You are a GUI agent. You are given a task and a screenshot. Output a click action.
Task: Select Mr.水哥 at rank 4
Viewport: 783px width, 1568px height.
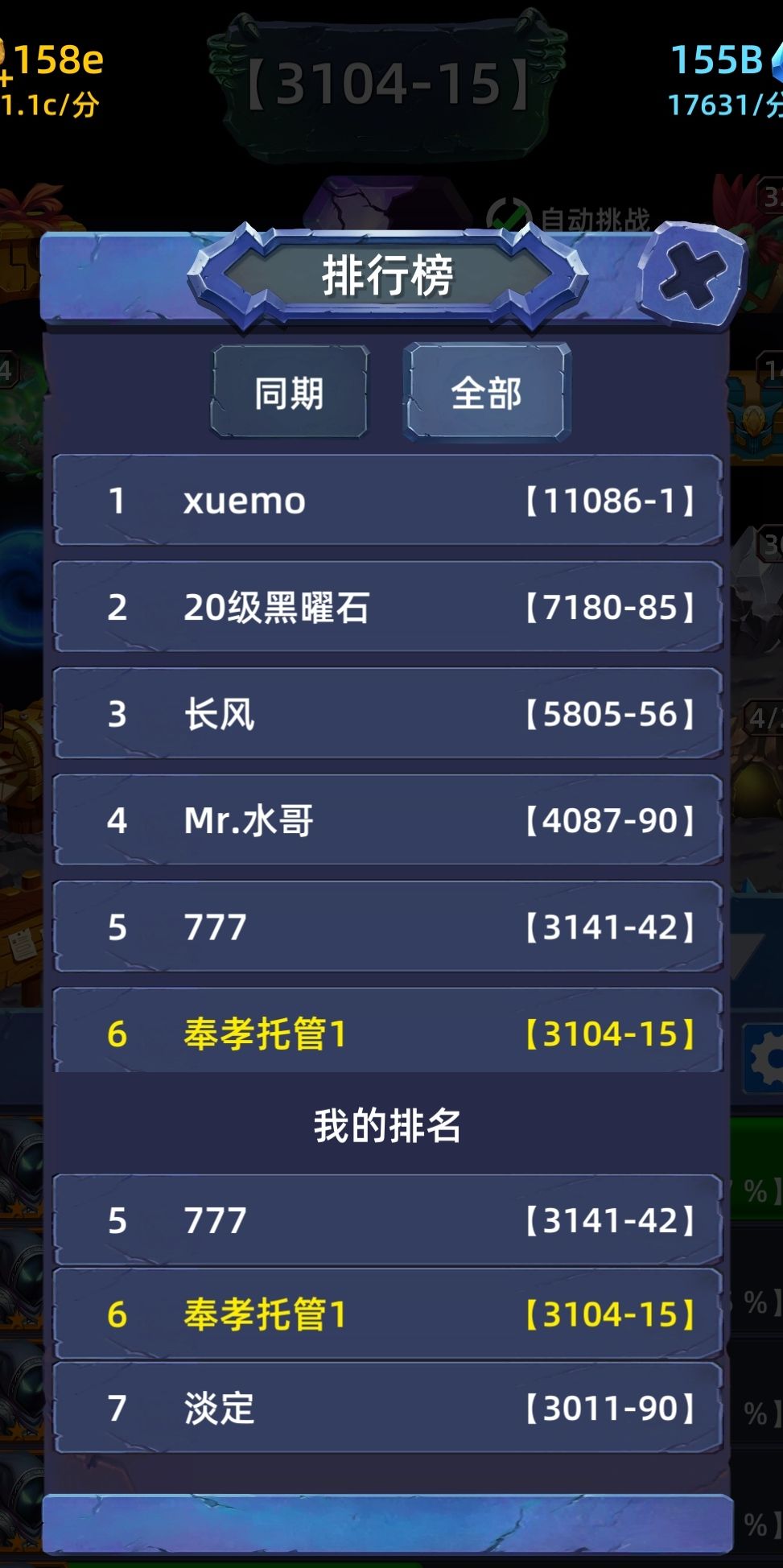pyautogui.click(x=391, y=819)
